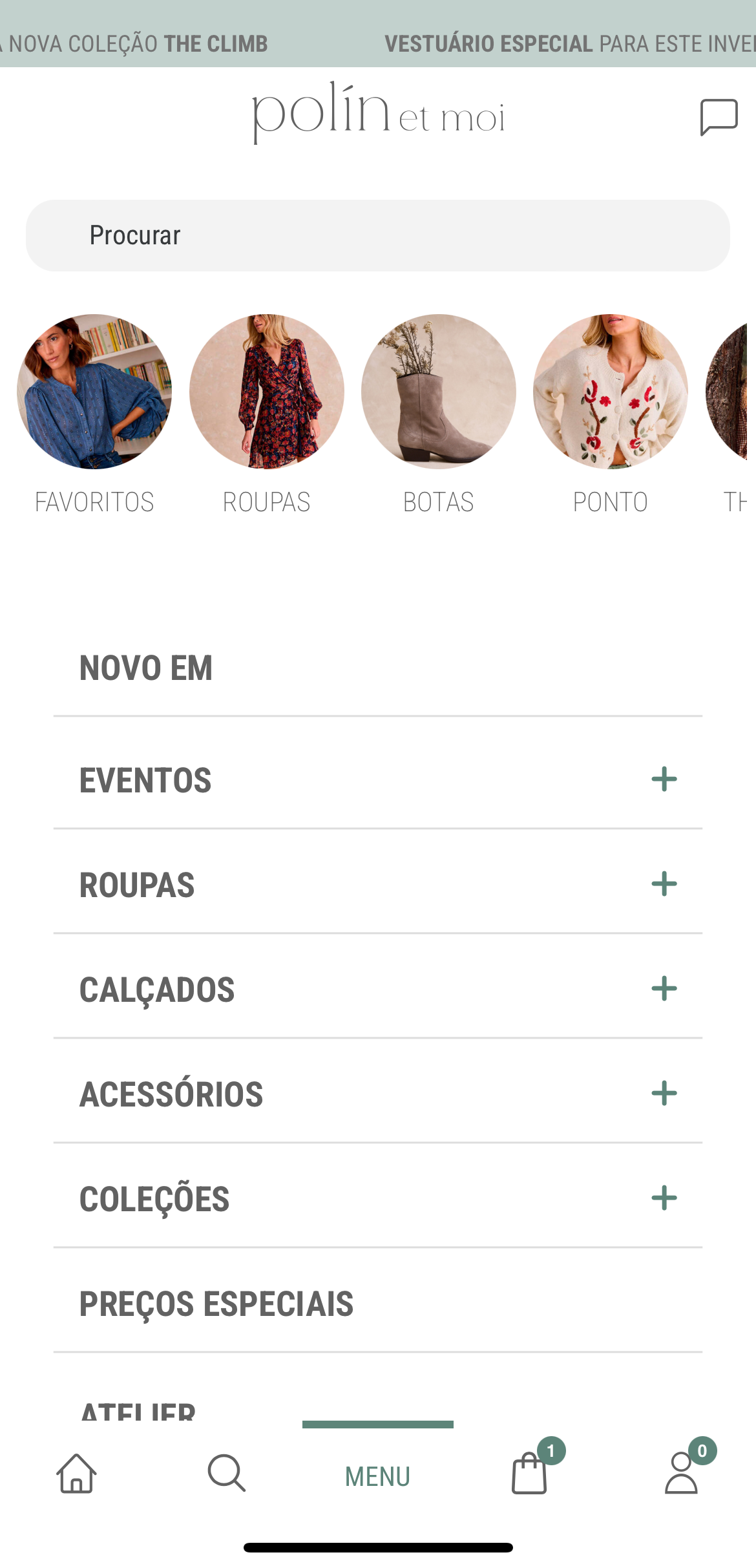Open the shopping bag

point(530,1474)
